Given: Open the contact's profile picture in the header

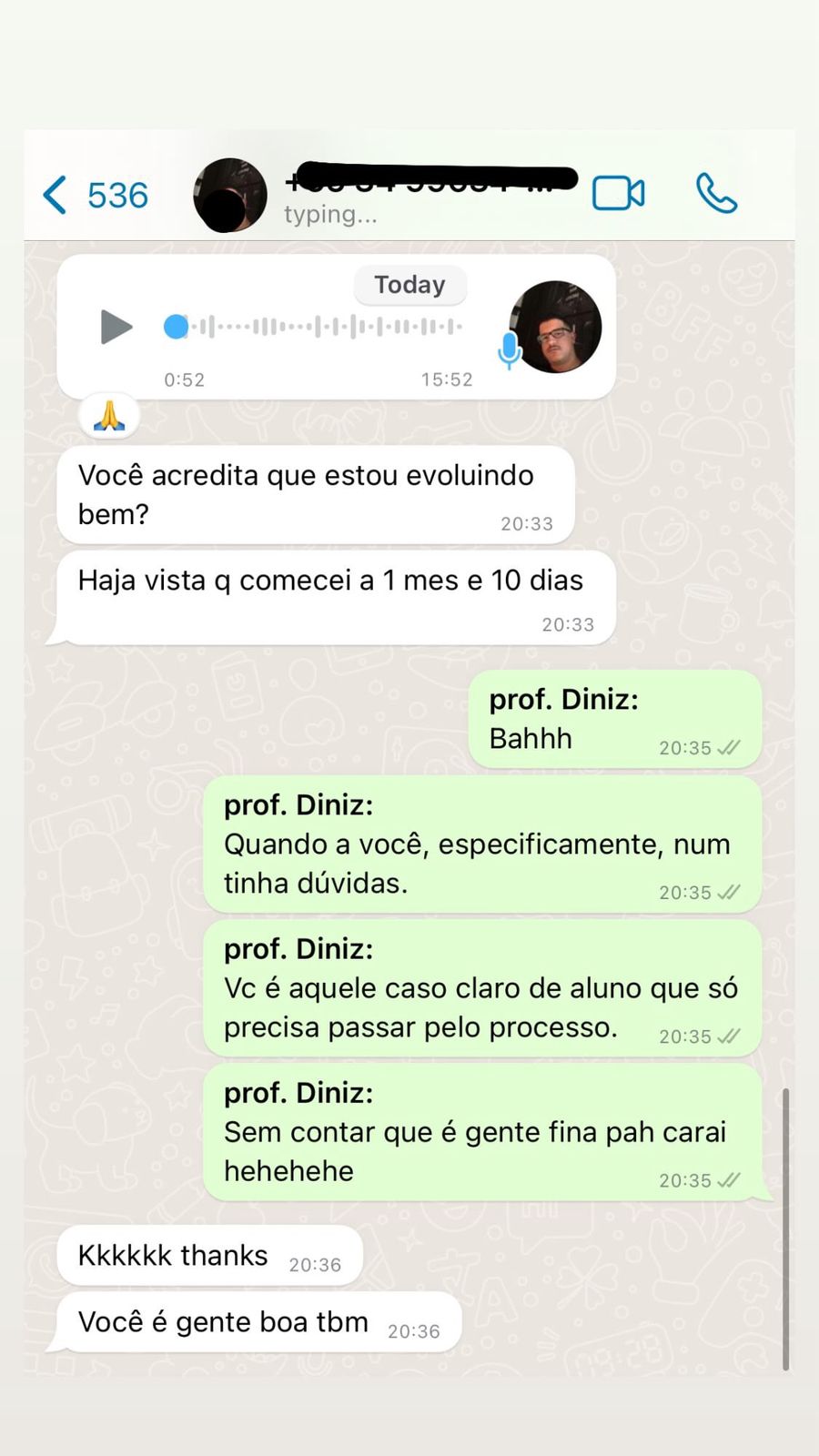Looking at the screenshot, I should click(229, 195).
